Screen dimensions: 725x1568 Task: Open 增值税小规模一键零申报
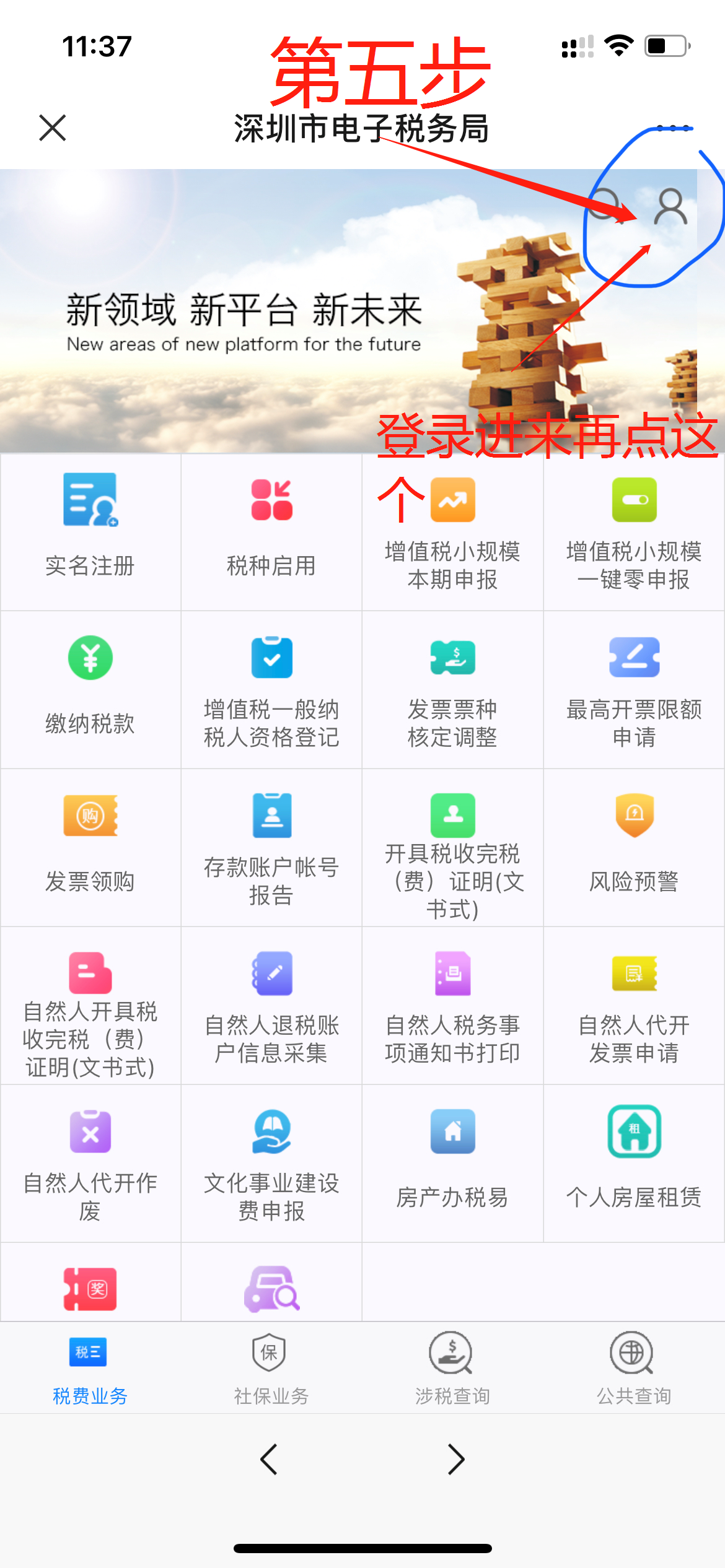point(634,533)
